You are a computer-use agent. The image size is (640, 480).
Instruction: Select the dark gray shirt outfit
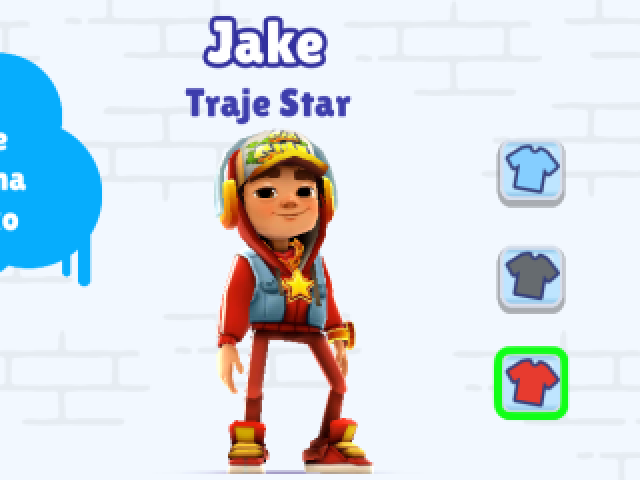531,277
